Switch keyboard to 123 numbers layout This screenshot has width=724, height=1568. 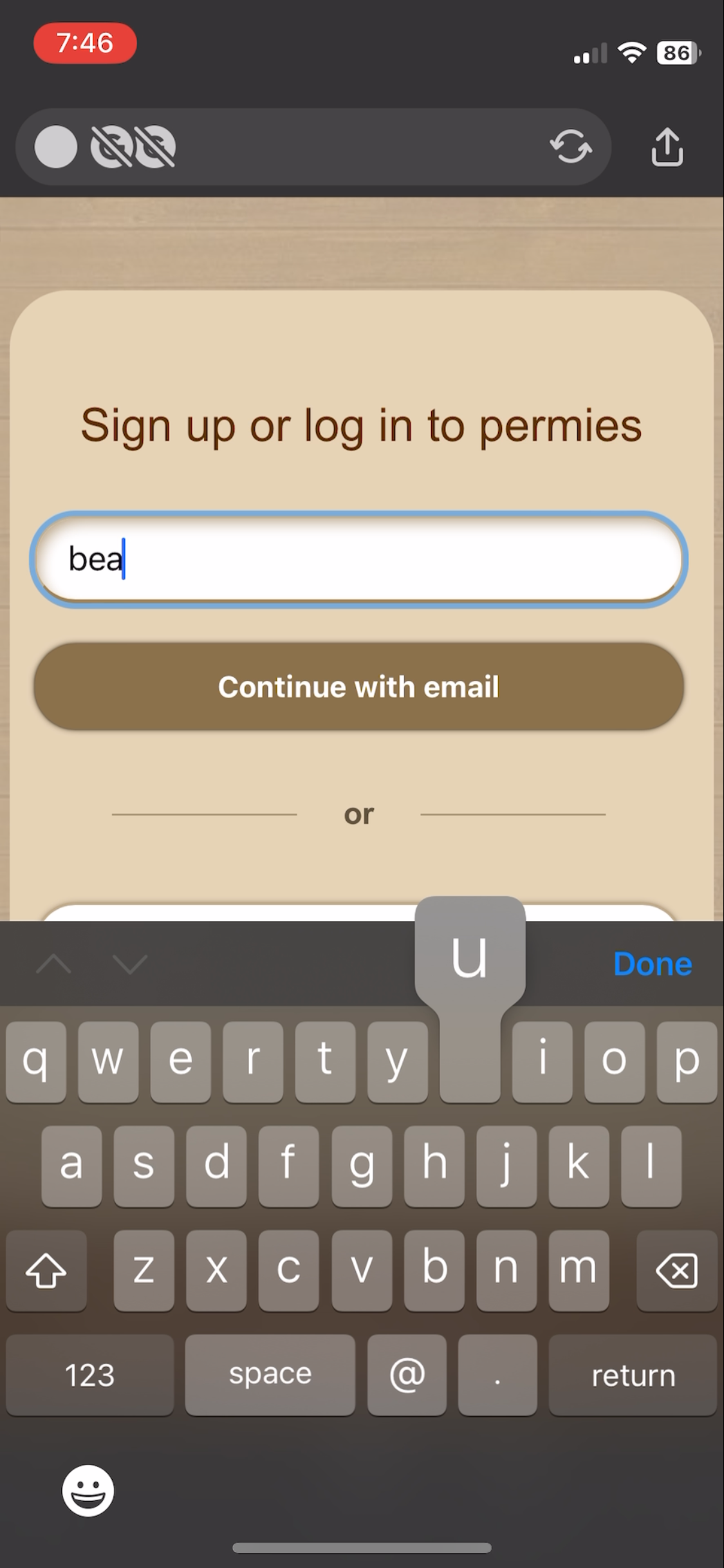[89, 1374]
